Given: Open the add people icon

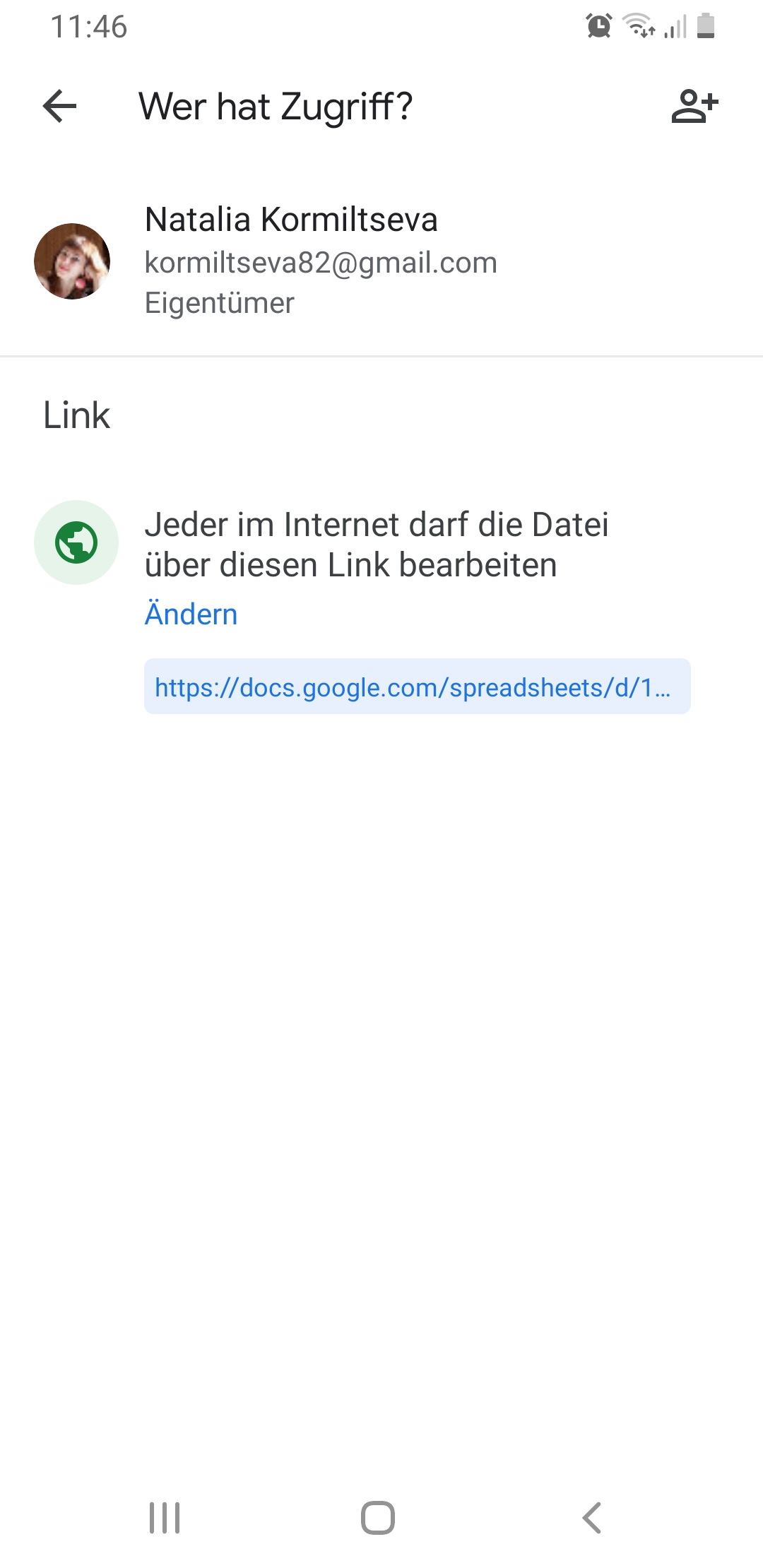Looking at the screenshot, I should [x=694, y=107].
